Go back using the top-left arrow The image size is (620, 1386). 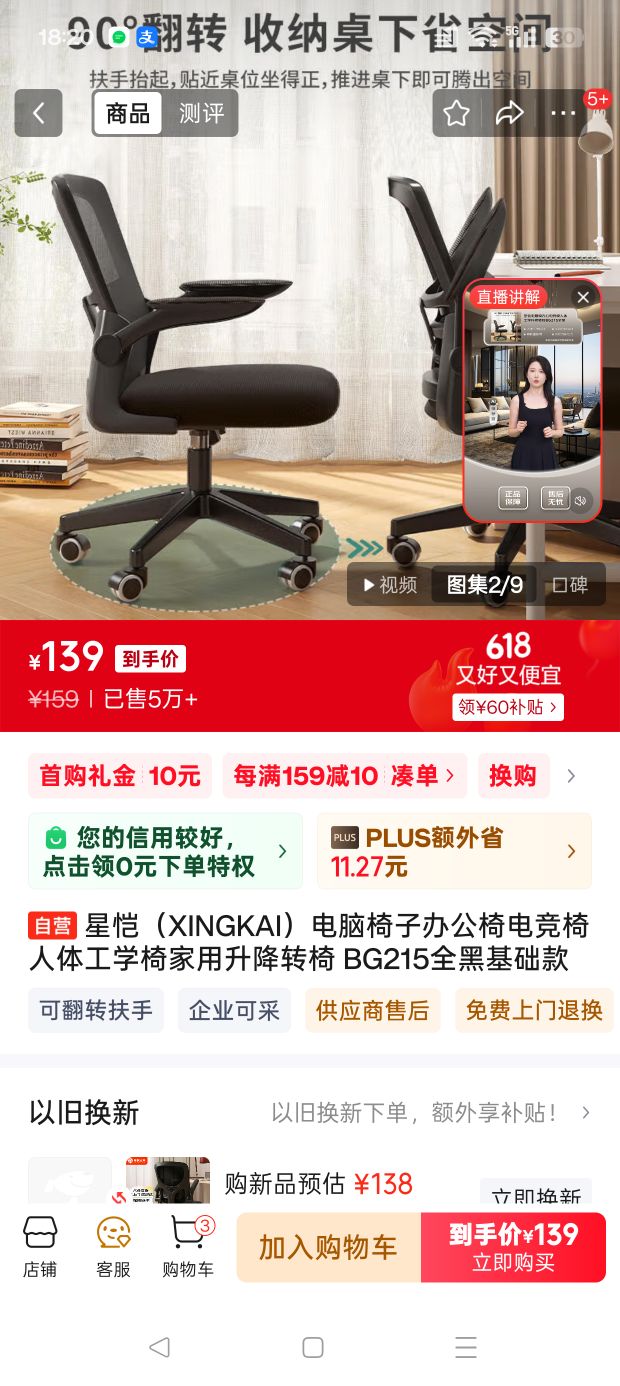click(x=38, y=113)
